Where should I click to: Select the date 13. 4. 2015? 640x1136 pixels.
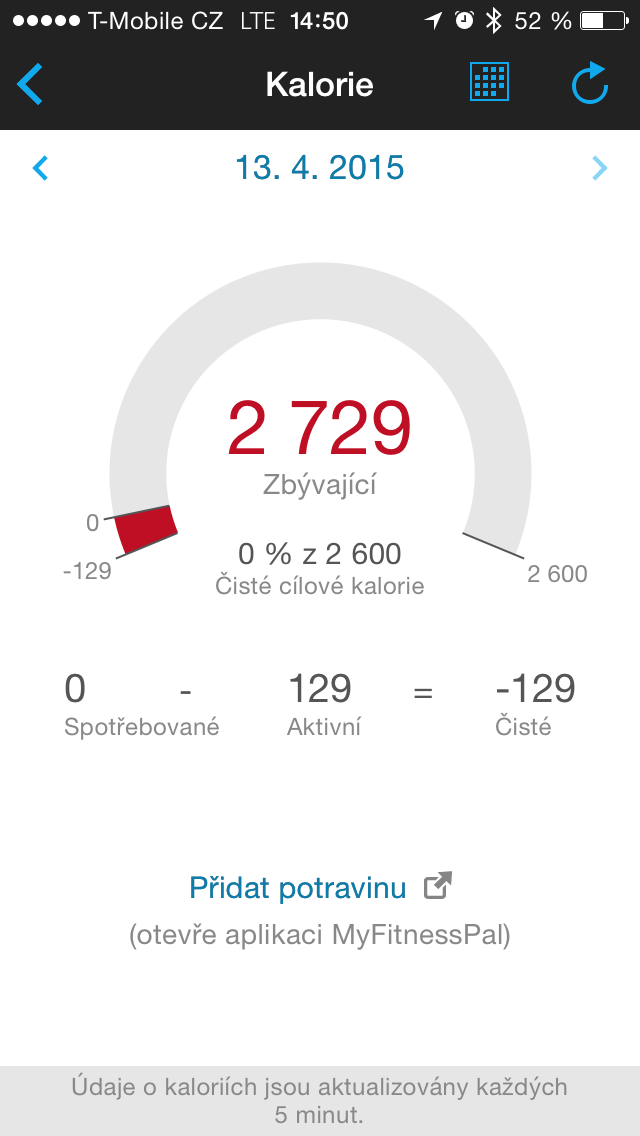pos(320,167)
